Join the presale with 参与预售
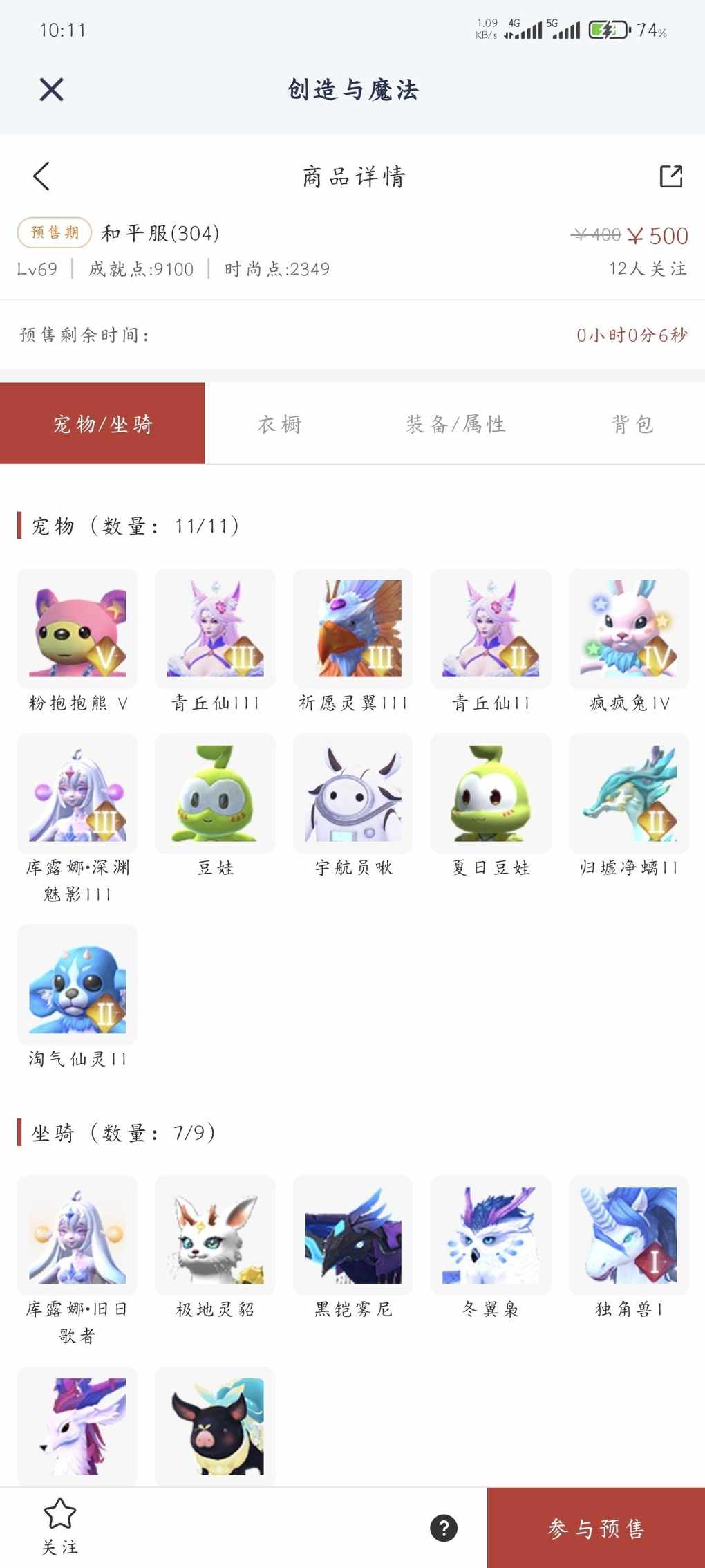The image size is (705, 1568). [596, 1528]
